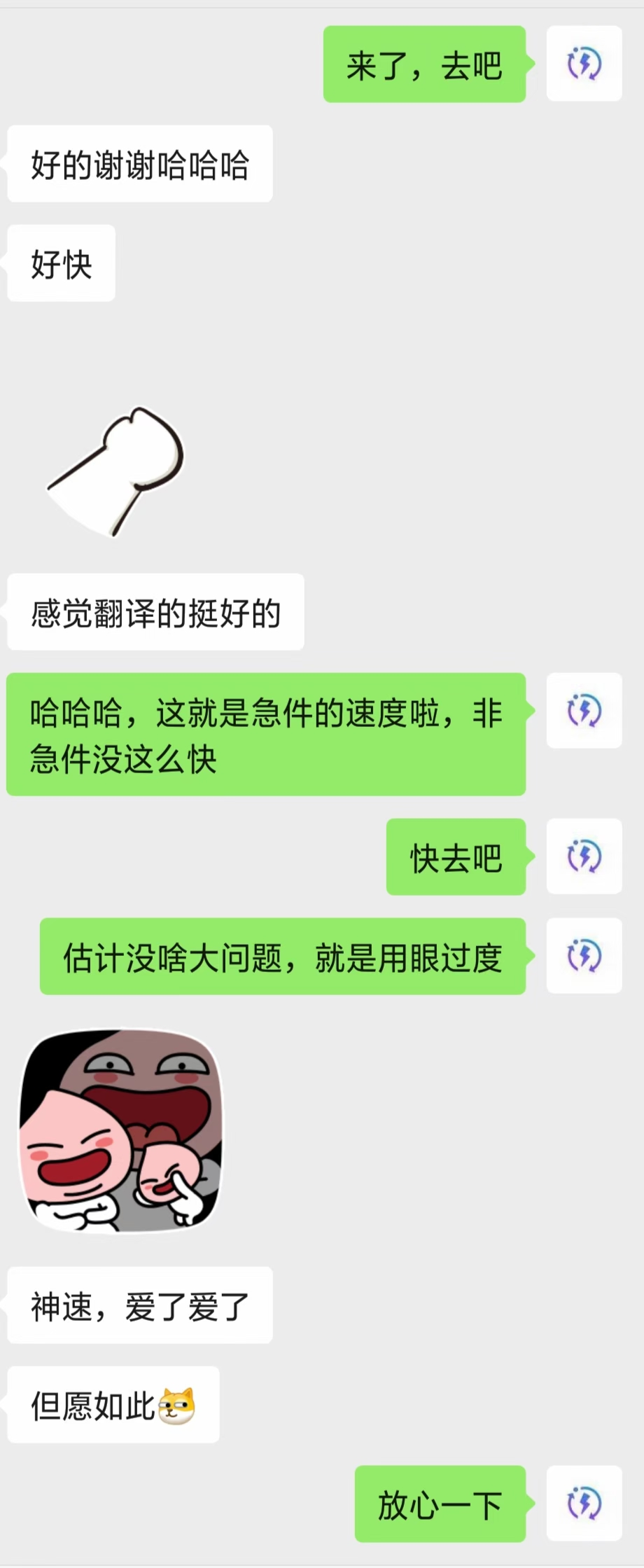Open avatar beside '放心一下' message
Viewport: 644px width, 1568px height.
[x=584, y=1503]
